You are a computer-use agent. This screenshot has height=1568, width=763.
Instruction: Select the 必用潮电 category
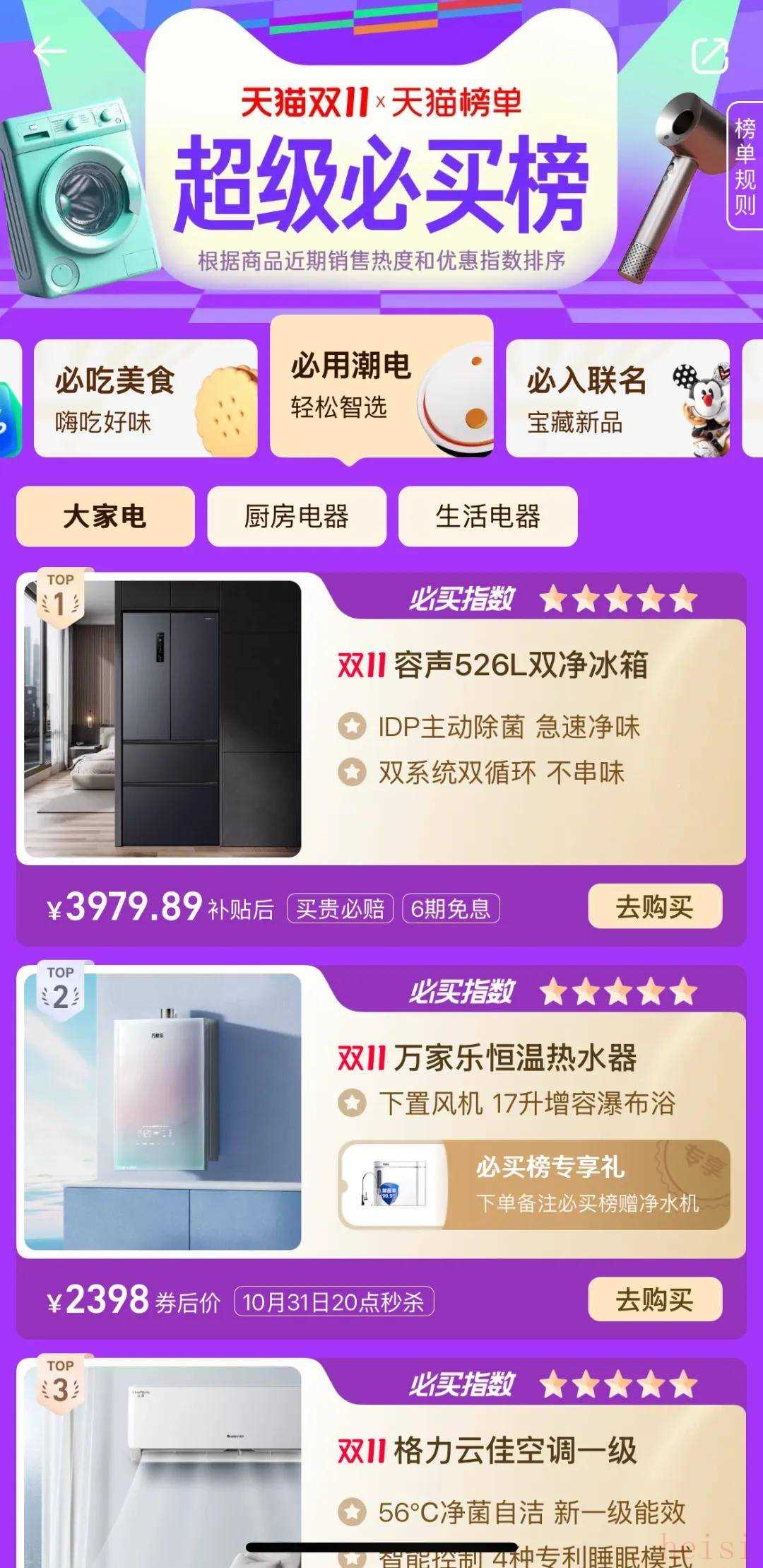click(x=381, y=386)
